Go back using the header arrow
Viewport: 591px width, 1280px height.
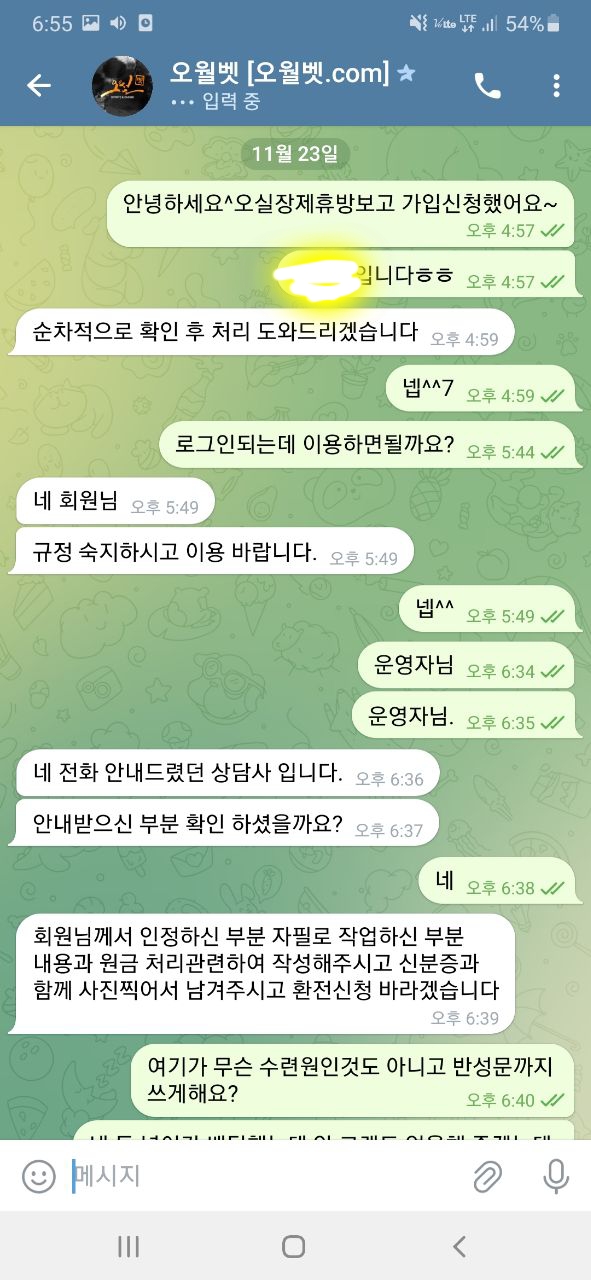pos(39,86)
